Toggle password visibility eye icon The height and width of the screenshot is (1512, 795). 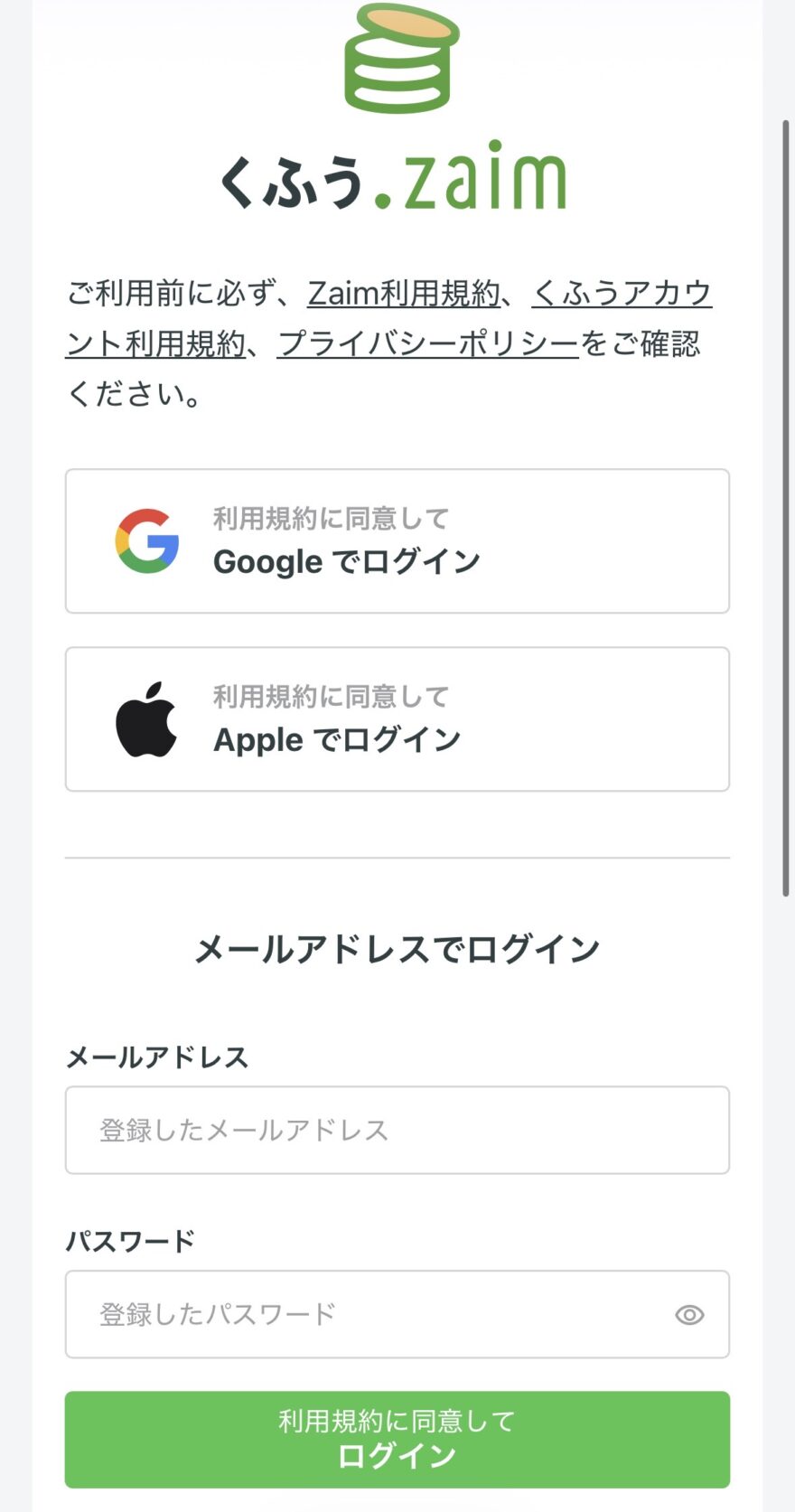coord(689,1315)
